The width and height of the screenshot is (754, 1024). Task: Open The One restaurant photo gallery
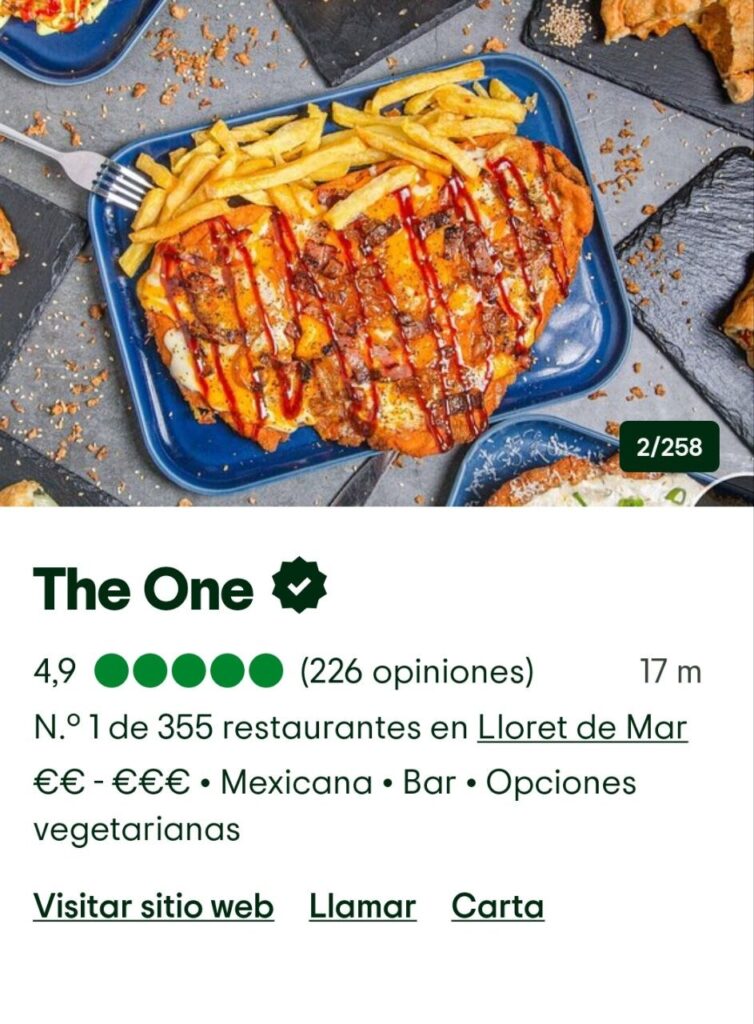pos(377,252)
